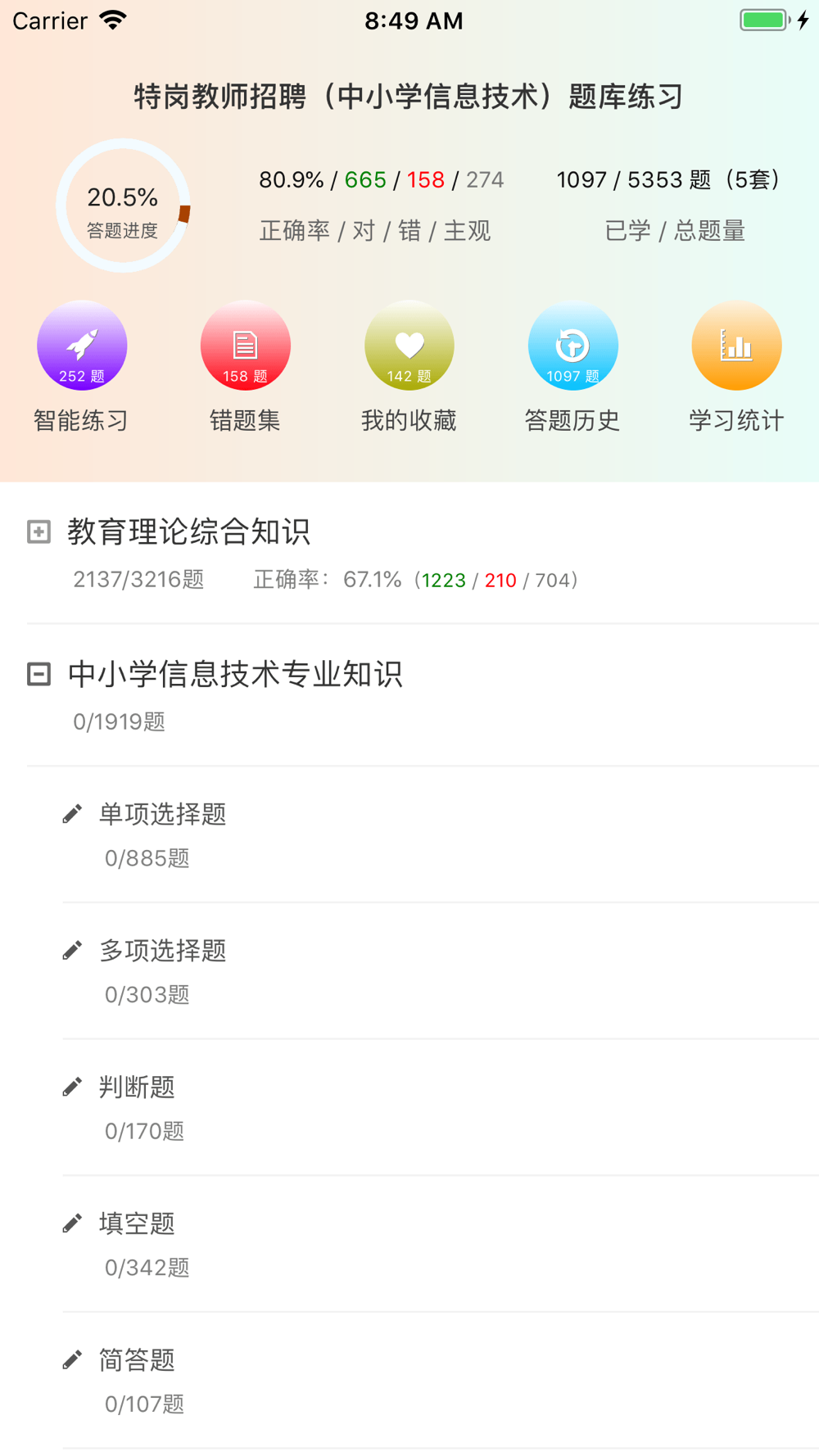This screenshot has height=1456, width=819.
Task: Collapse the 中小学信息技术专业知识 section
Action: tap(38, 675)
